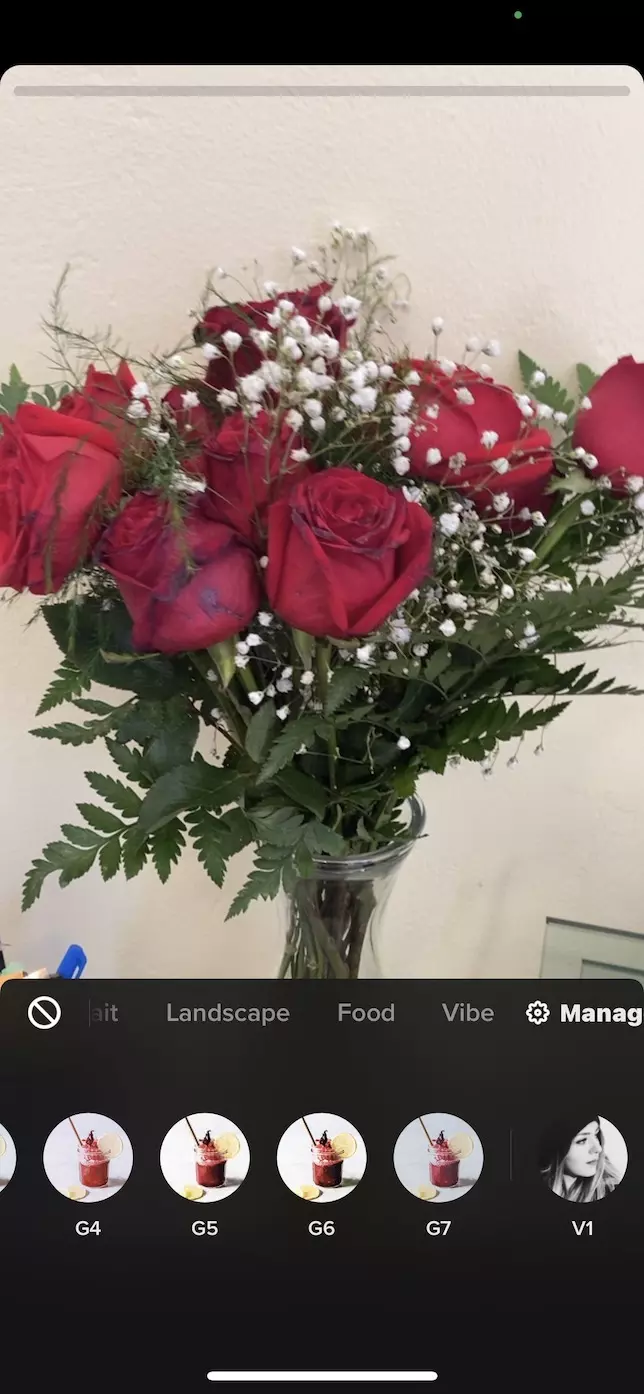Apply the G5 filter
Screen dimensions: 644x1394
tap(205, 1157)
